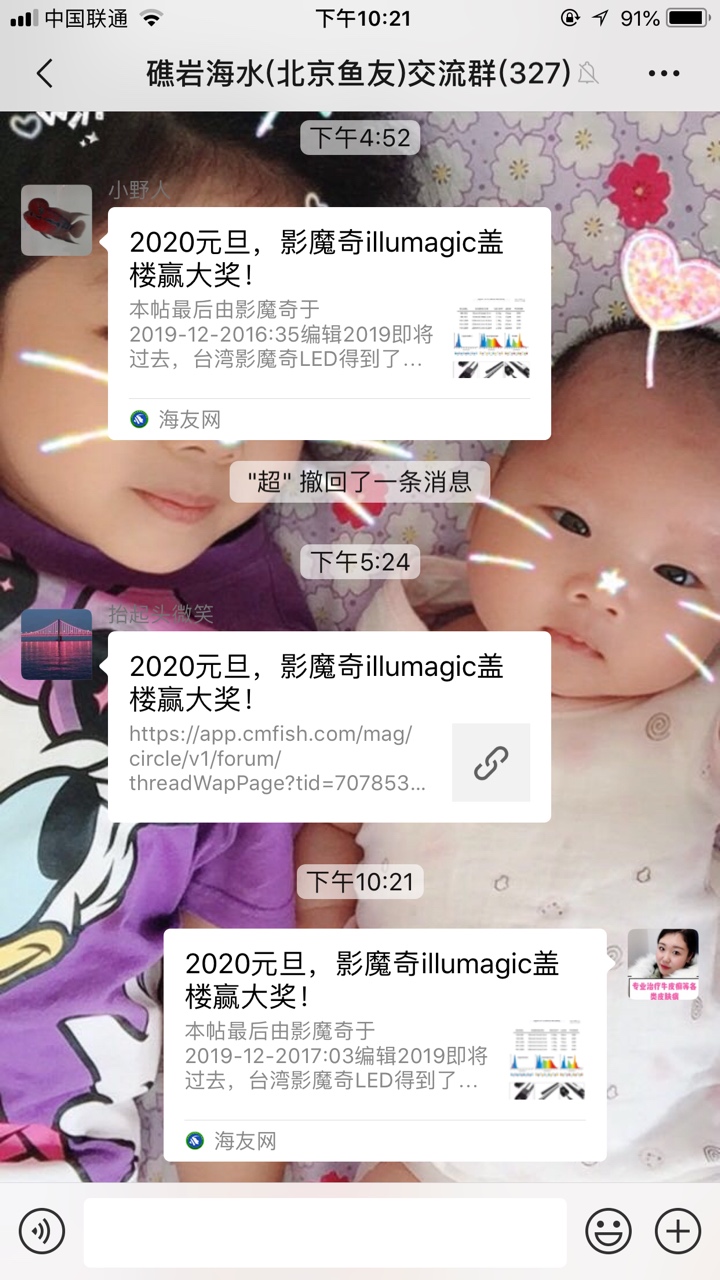Tap my own avatar beside the last message
Image resolution: width=720 pixels, height=1280 pixels.
point(663,964)
